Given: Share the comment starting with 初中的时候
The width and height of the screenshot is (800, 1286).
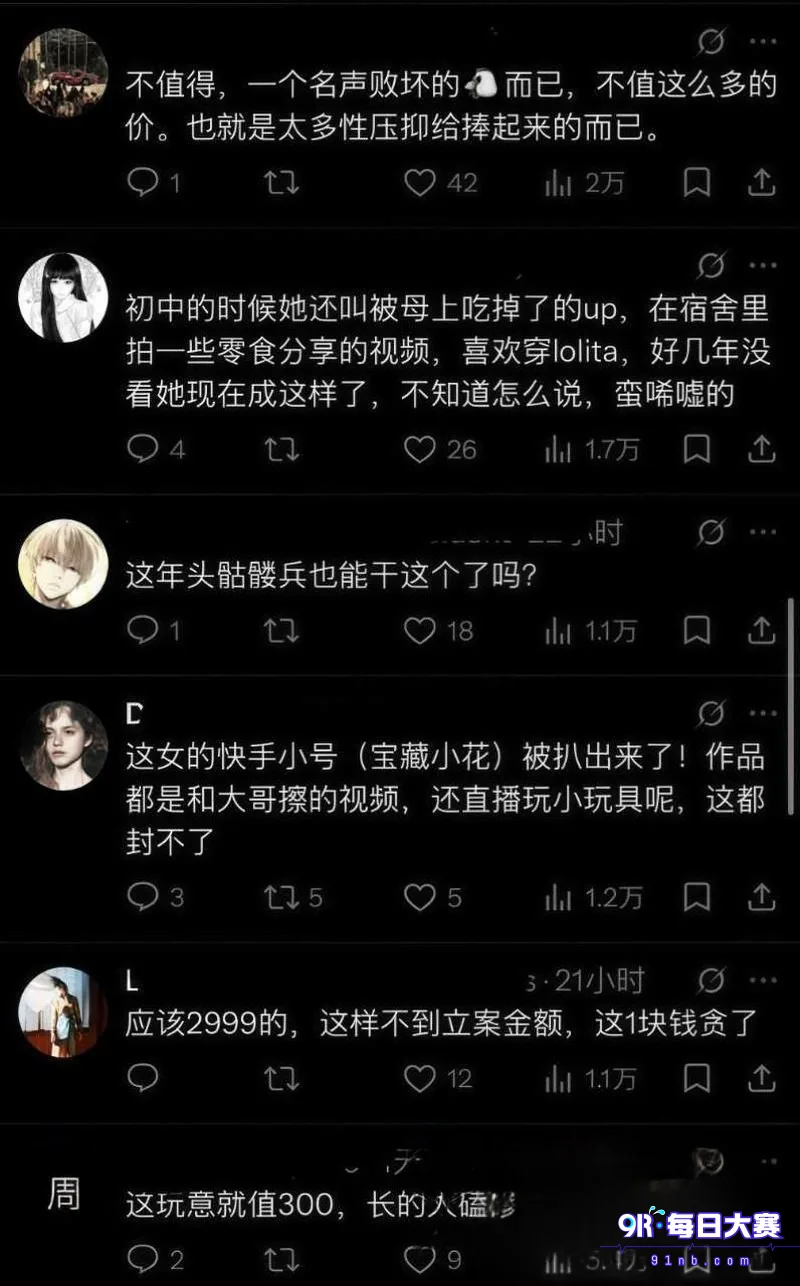Looking at the screenshot, I should click(x=762, y=449).
